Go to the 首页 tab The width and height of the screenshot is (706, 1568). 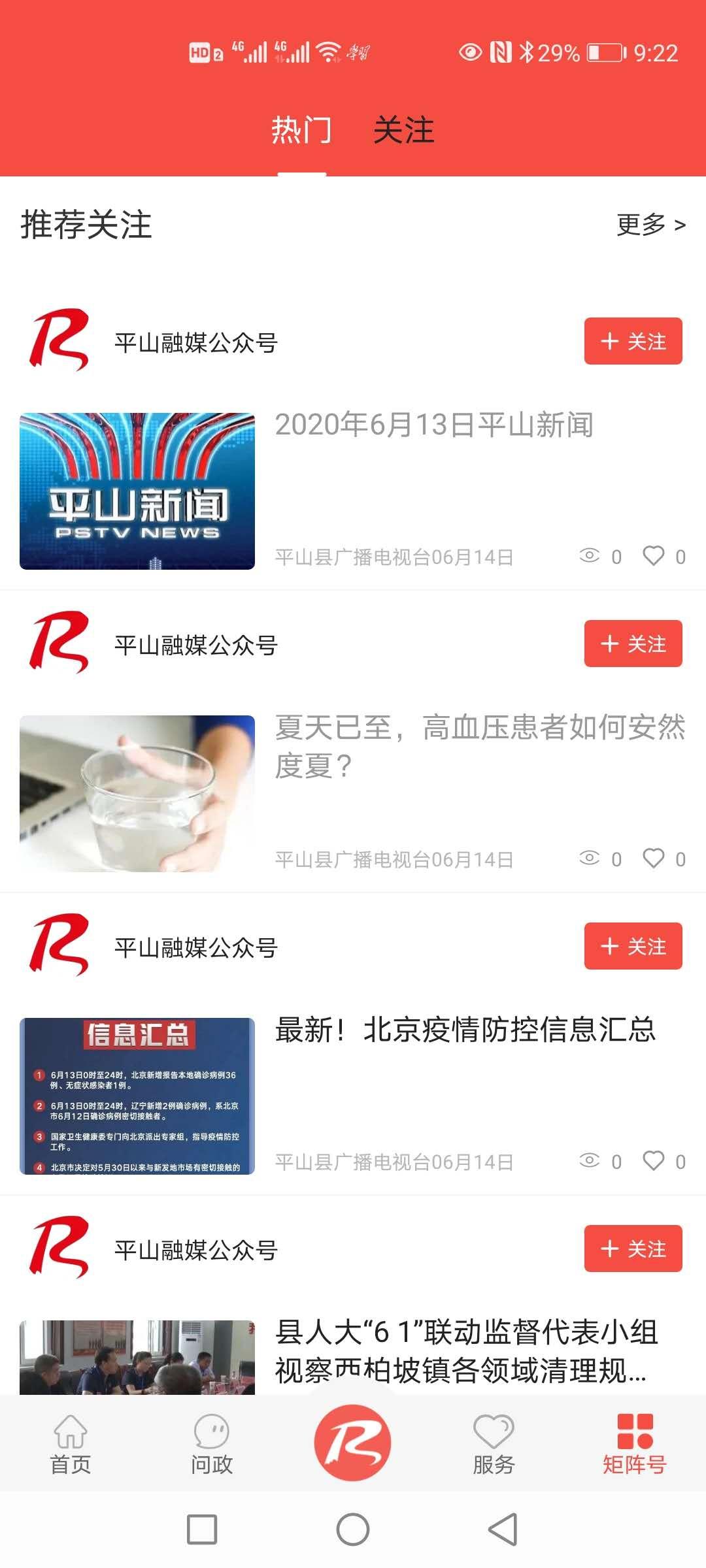[71, 1444]
